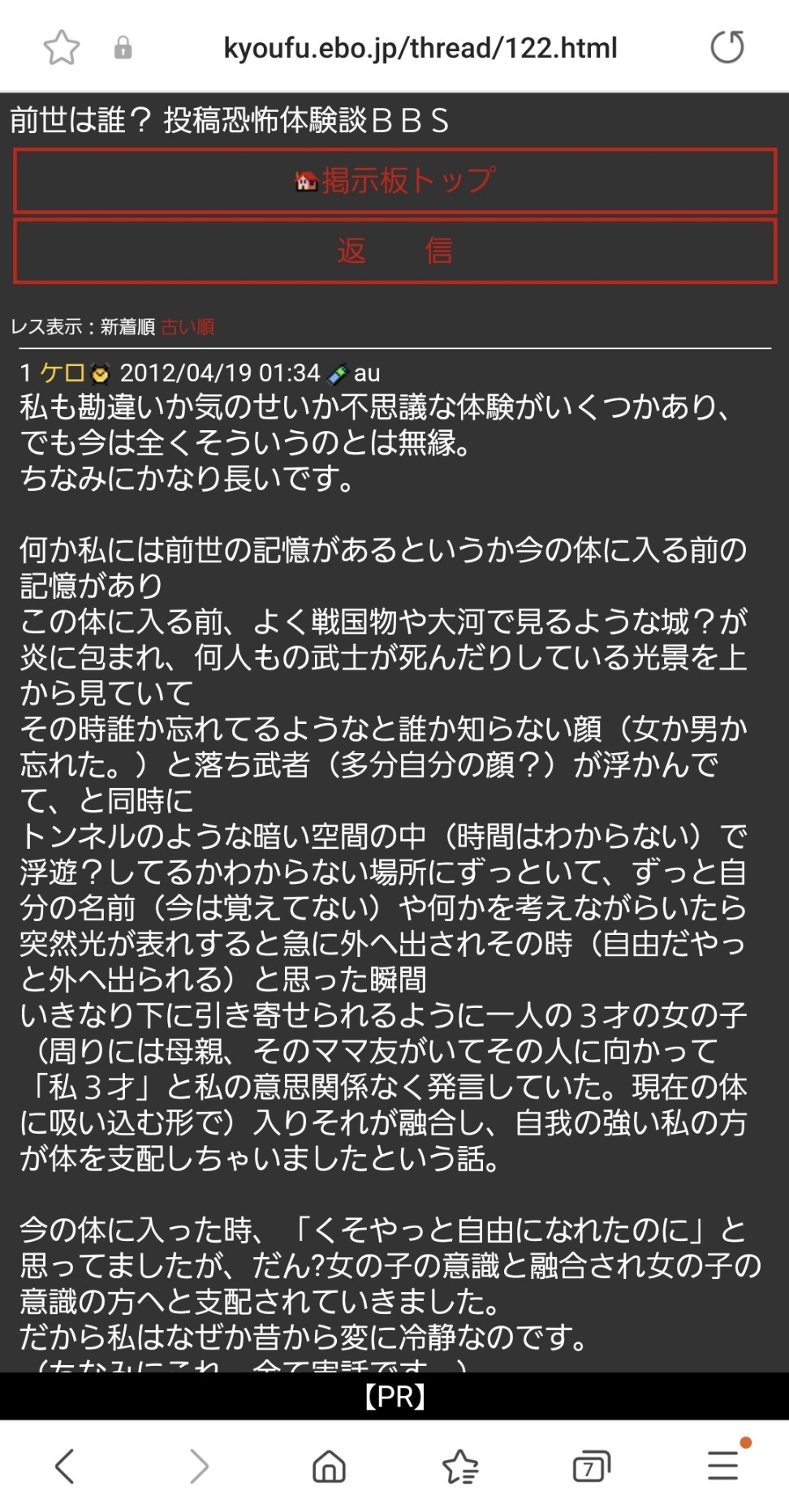789x1512 pixels.
Task: Sort replies by 古い順
Action: point(188,327)
